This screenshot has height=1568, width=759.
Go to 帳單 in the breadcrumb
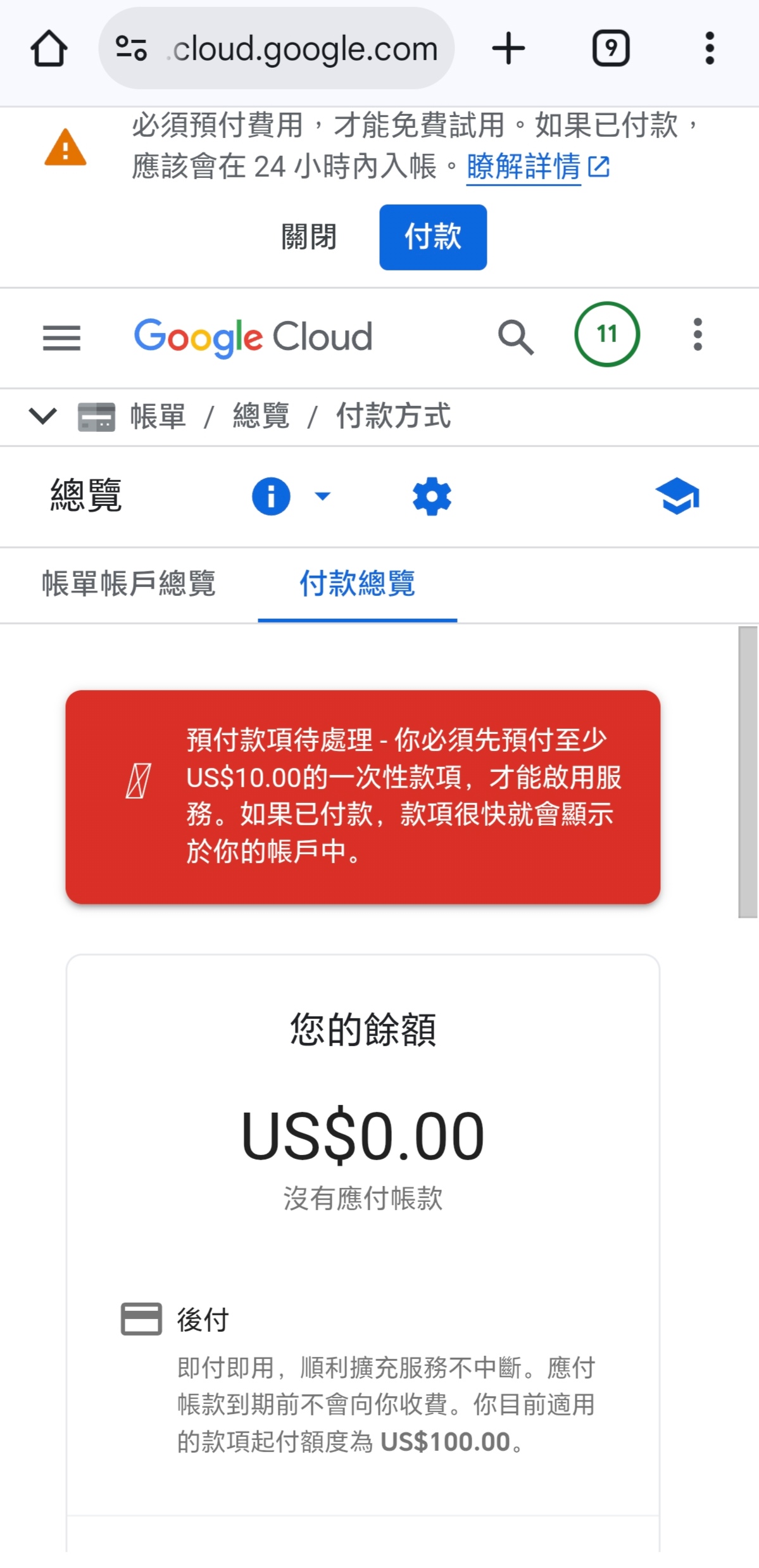point(158,417)
